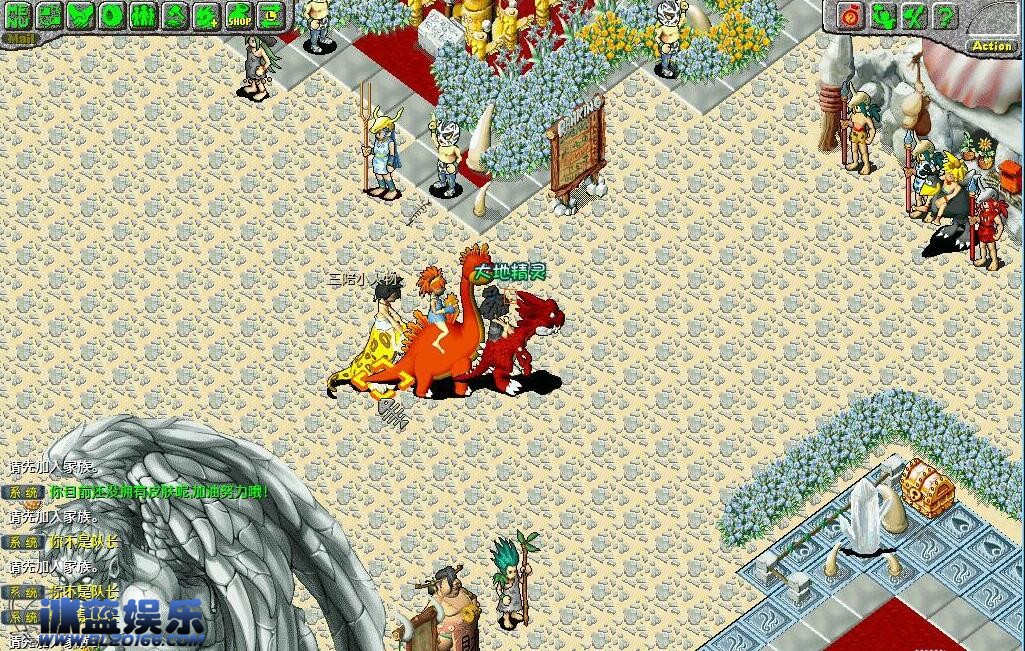Tap the clock icon beside SHOP
The image size is (1025, 651).
[x=270, y=15]
